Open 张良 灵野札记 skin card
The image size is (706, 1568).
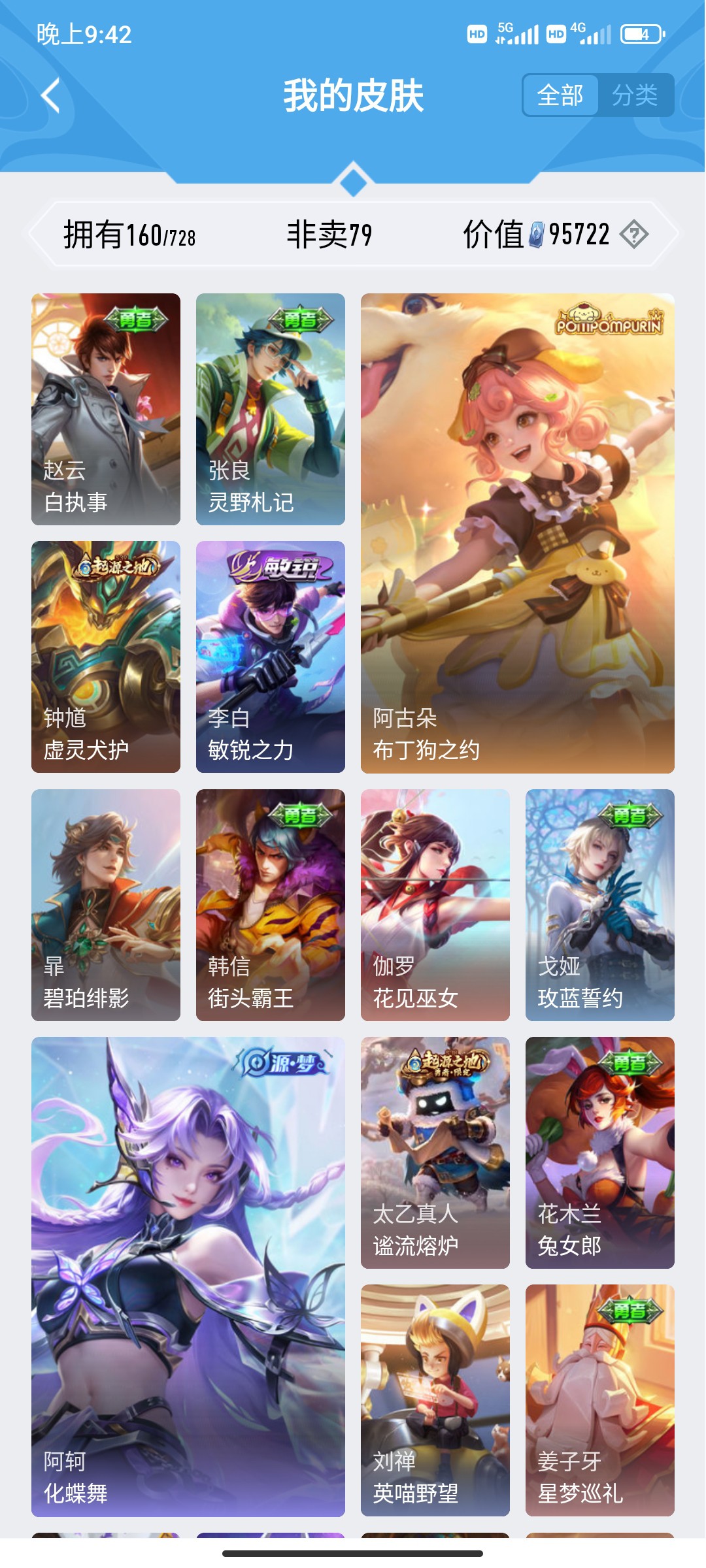[271, 409]
